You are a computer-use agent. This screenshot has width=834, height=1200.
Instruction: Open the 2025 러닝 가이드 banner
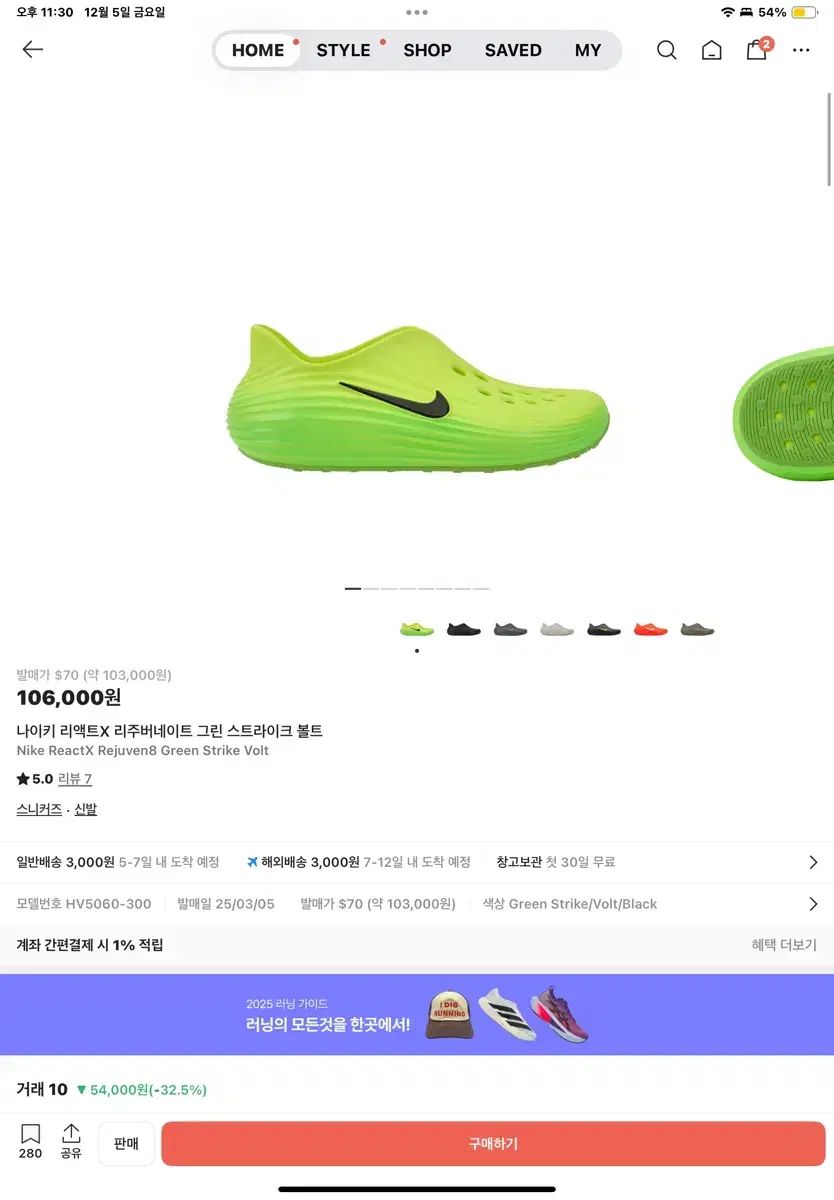pyautogui.click(x=417, y=1014)
